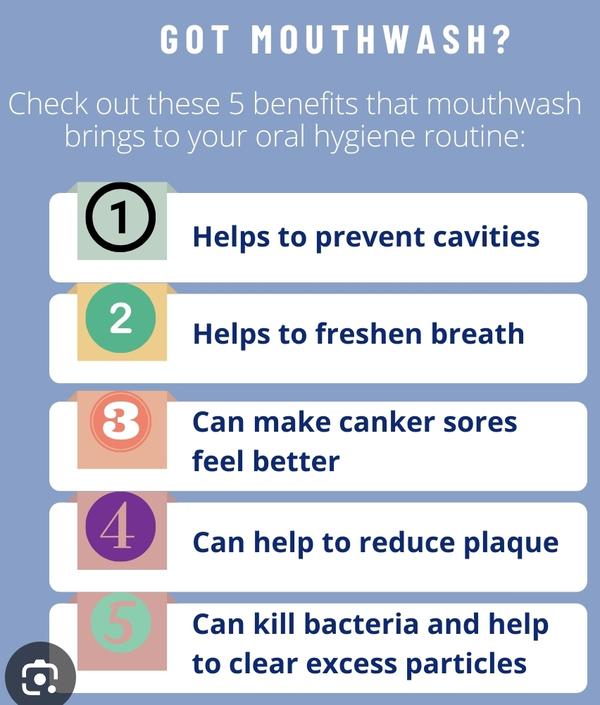Tap the visual search lens icon
This screenshot has width=600, height=705.
[37, 677]
